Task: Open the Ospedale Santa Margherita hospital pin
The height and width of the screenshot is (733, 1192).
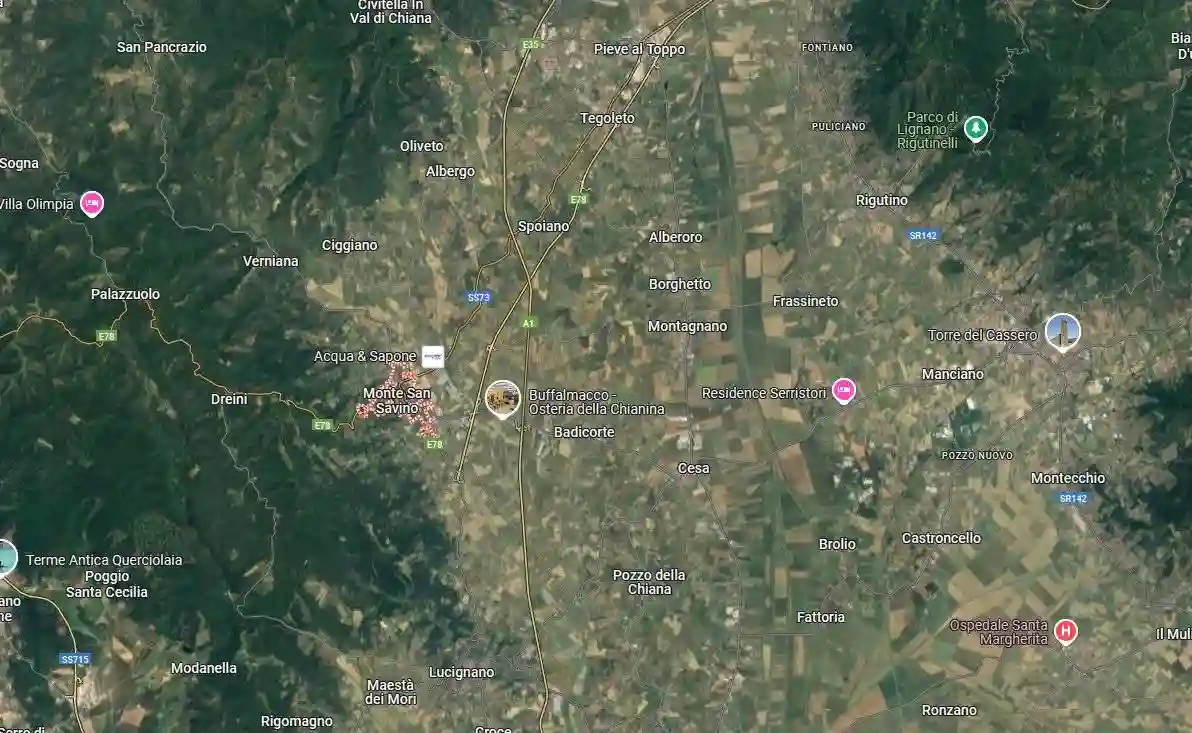Action: pos(1066,631)
